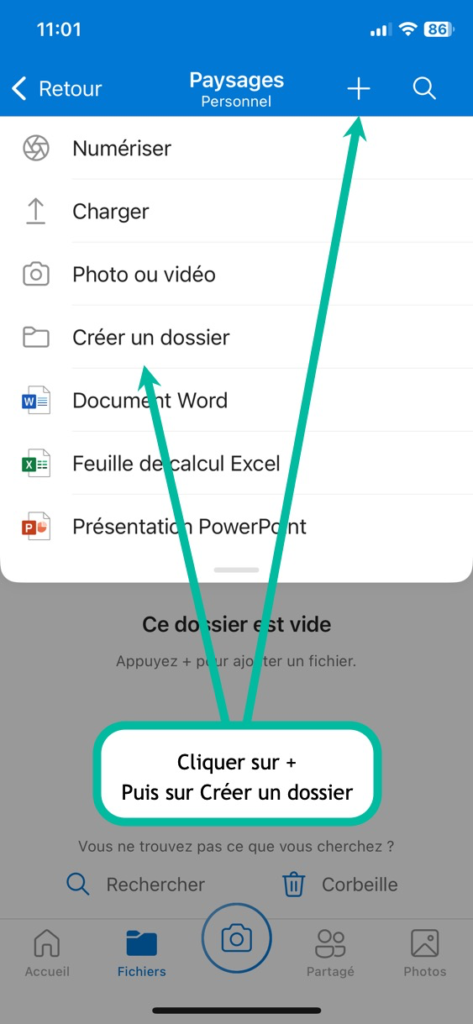Create a new Document Word
The height and width of the screenshot is (1024, 473).
point(236,400)
